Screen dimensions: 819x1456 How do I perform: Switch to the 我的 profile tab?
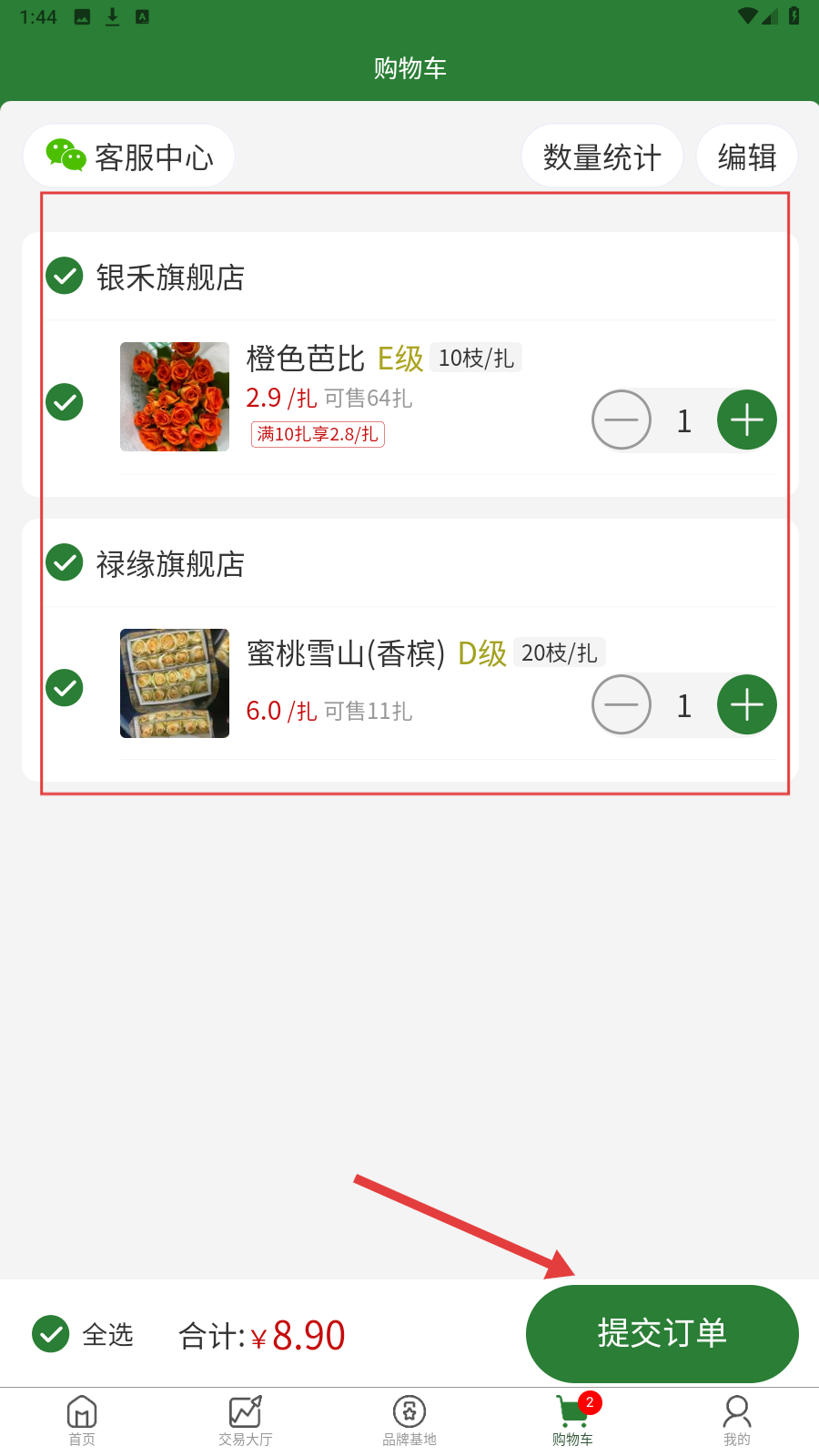(x=737, y=1420)
